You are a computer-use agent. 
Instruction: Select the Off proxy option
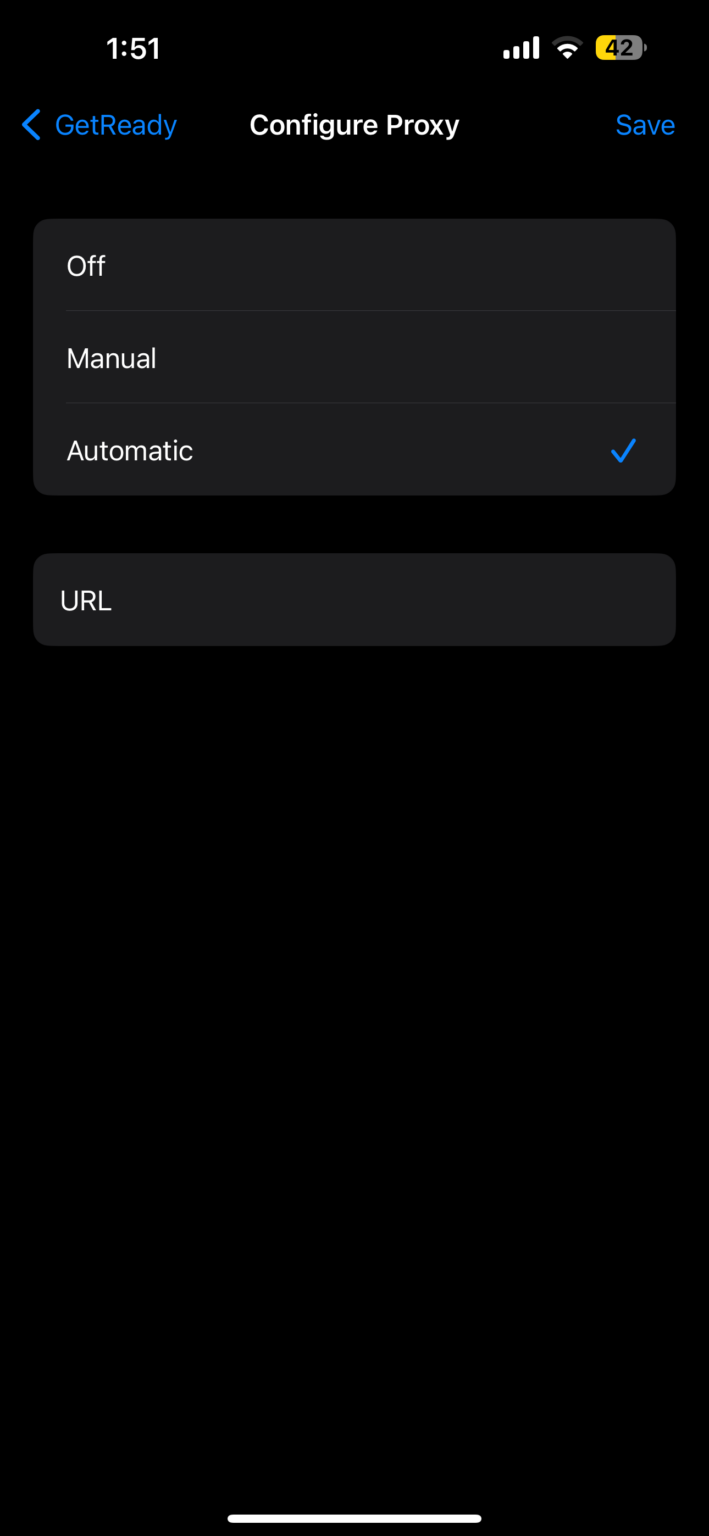pos(354,265)
